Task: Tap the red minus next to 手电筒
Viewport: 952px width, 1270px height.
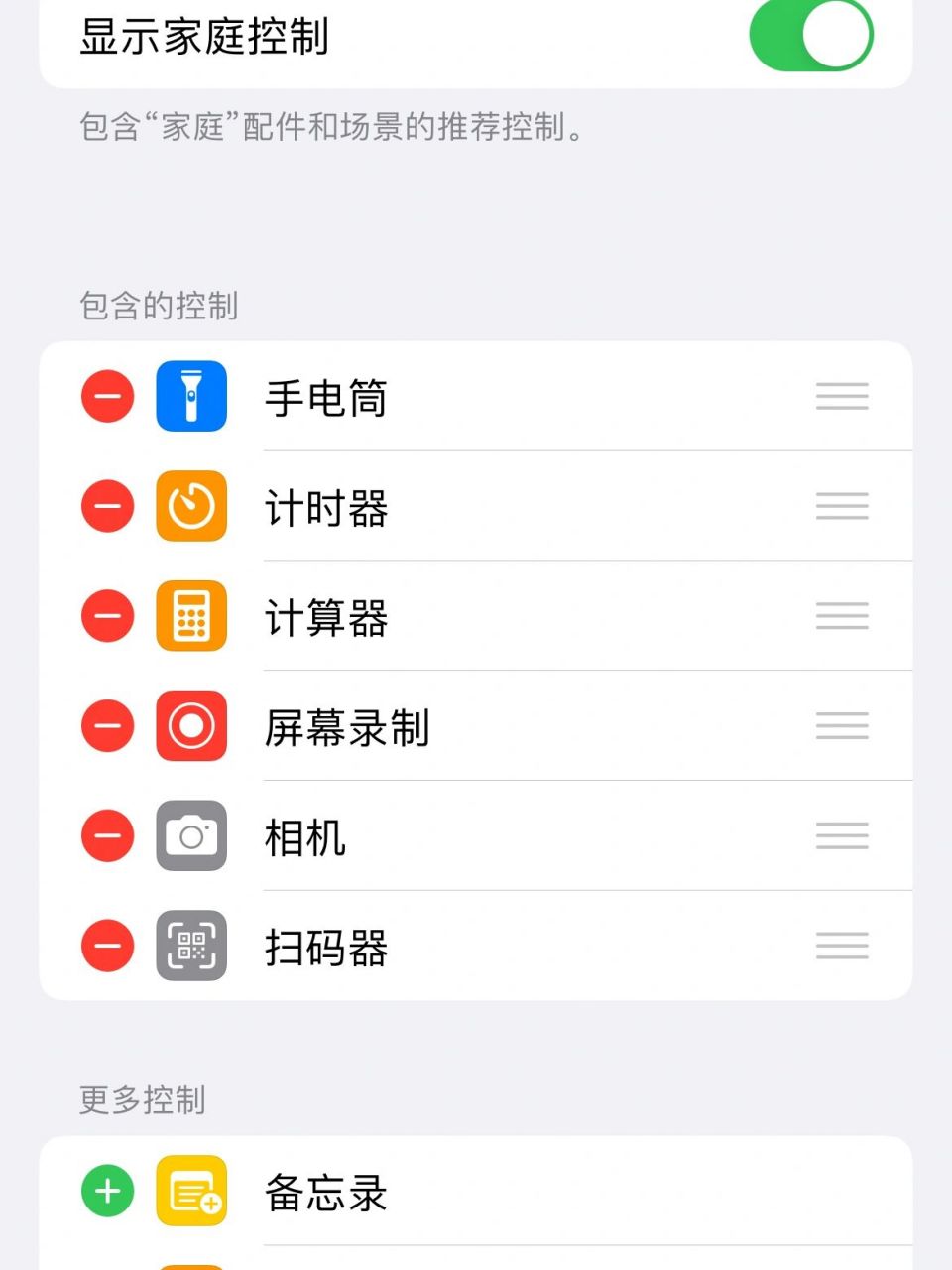Action: click(107, 396)
